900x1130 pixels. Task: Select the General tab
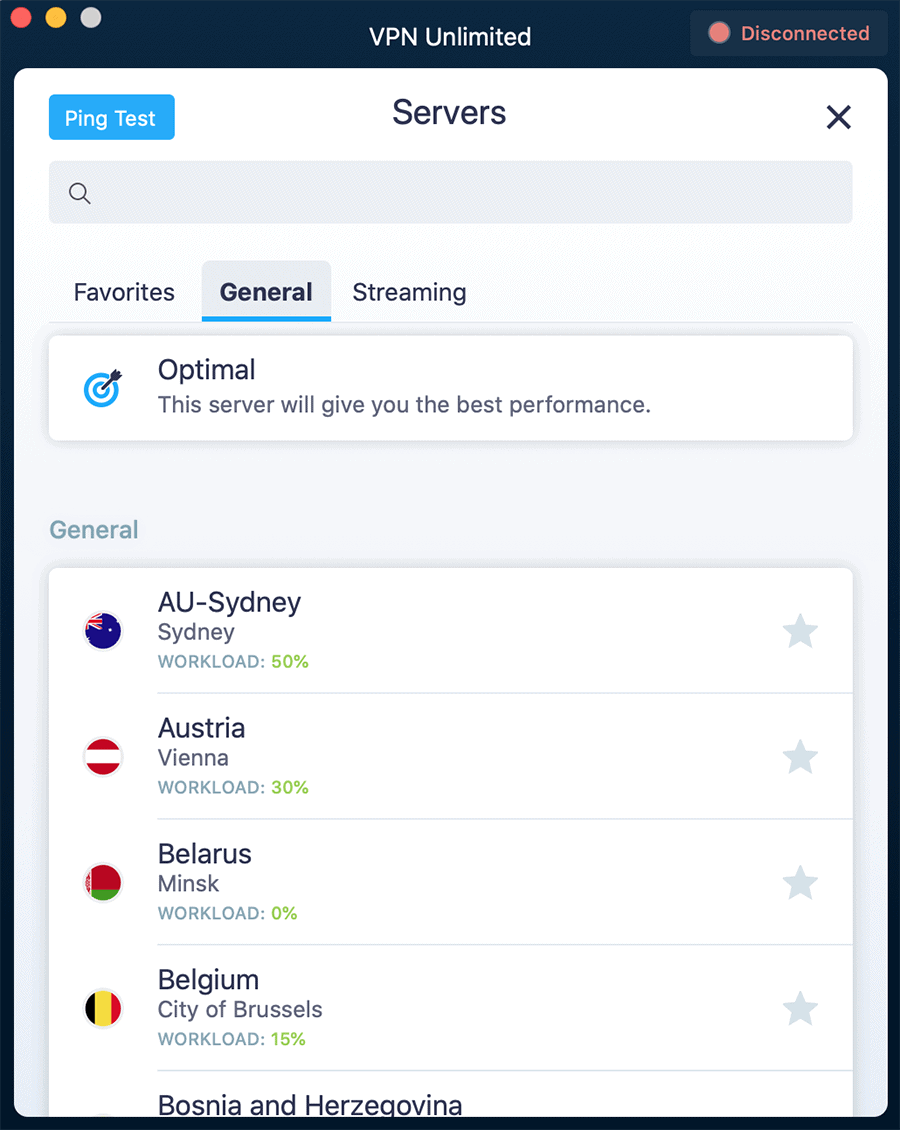pos(266,292)
